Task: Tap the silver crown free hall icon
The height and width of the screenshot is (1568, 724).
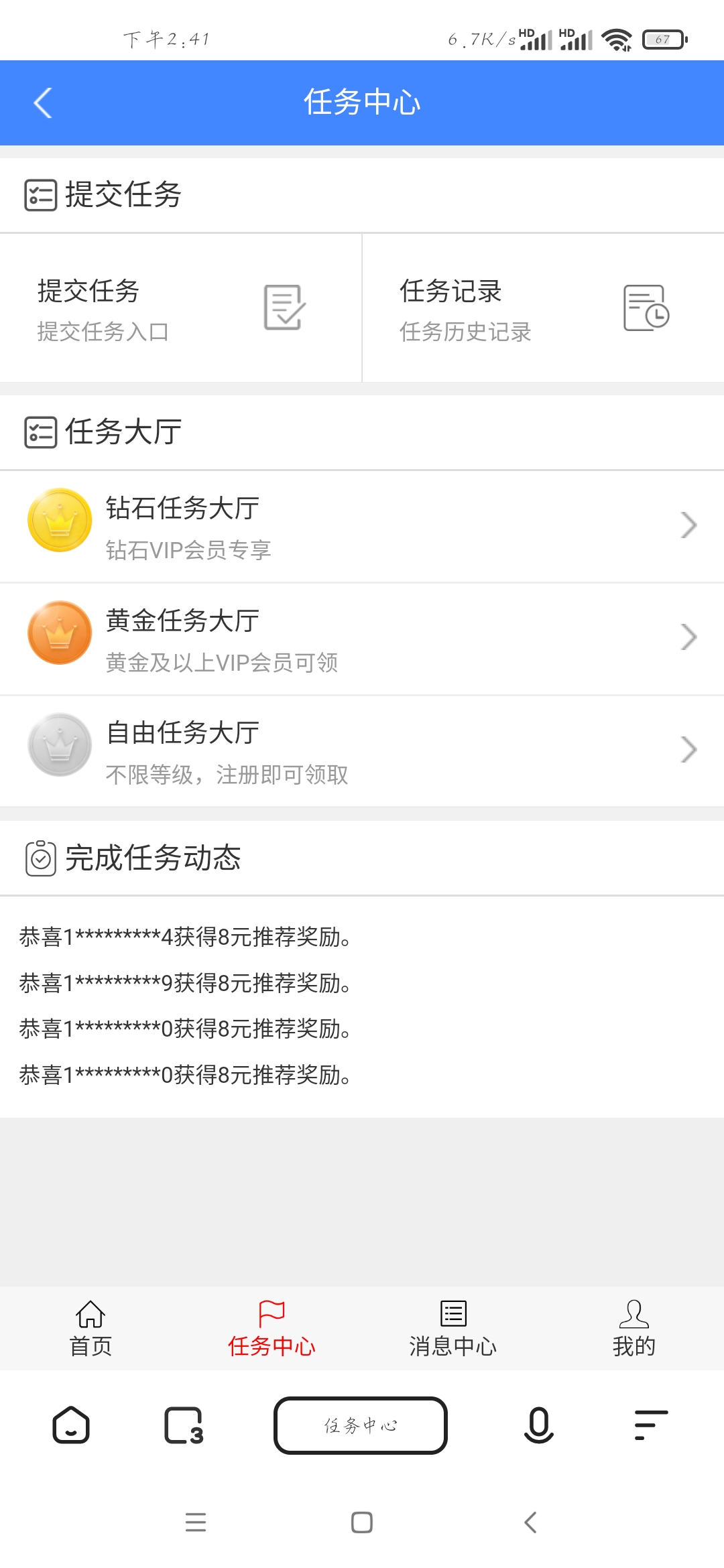Action: click(59, 746)
